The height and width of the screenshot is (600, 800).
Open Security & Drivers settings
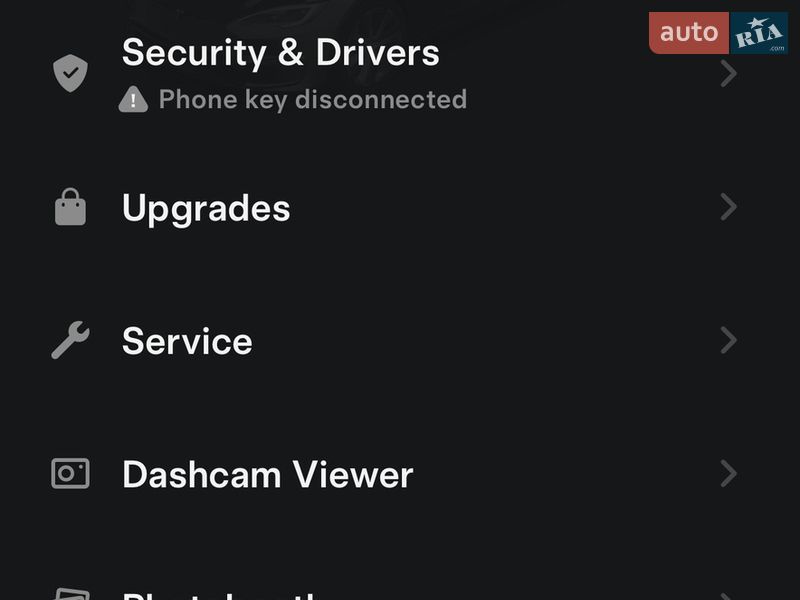(x=280, y=54)
